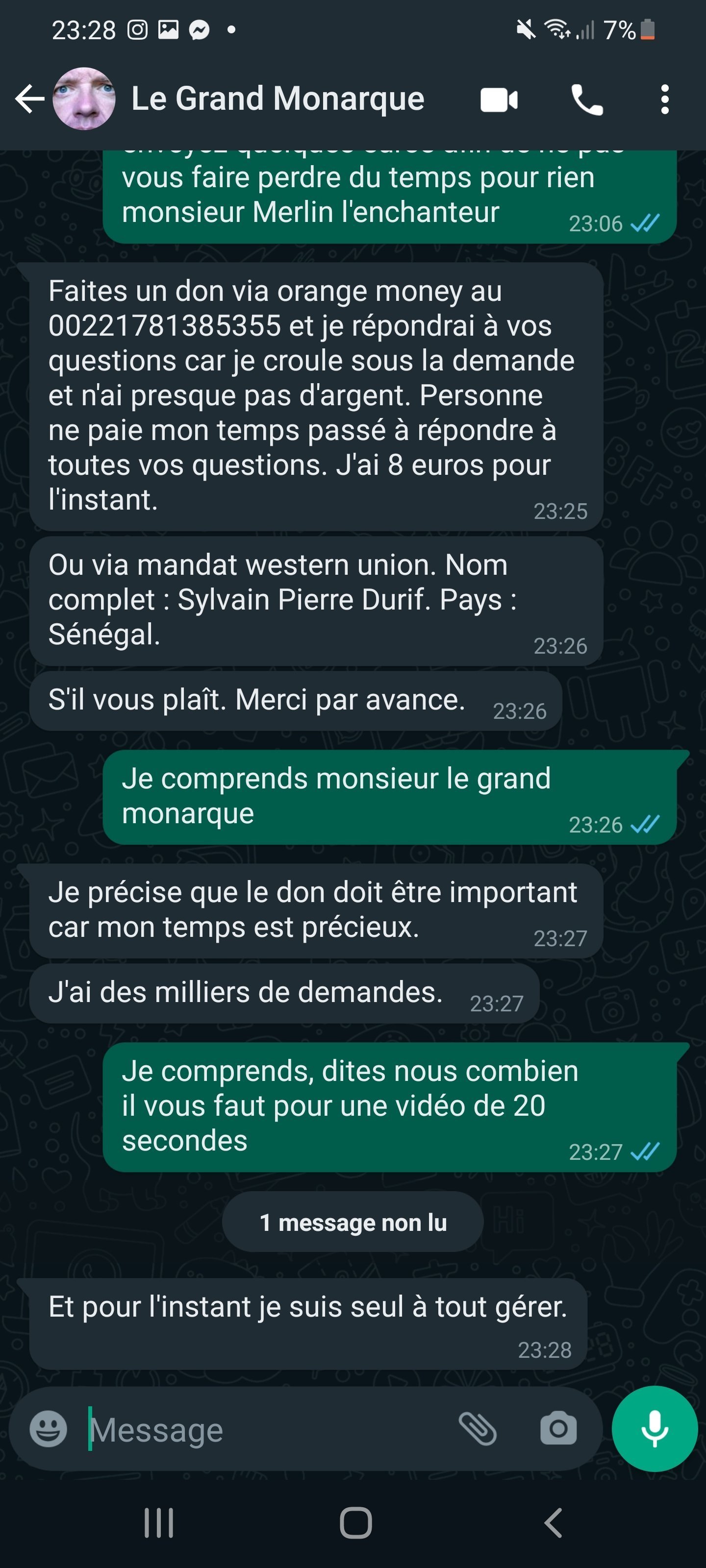Viewport: 706px width, 1568px height.
Task: Go back to the chat list
Action: [x=29, y=99]
